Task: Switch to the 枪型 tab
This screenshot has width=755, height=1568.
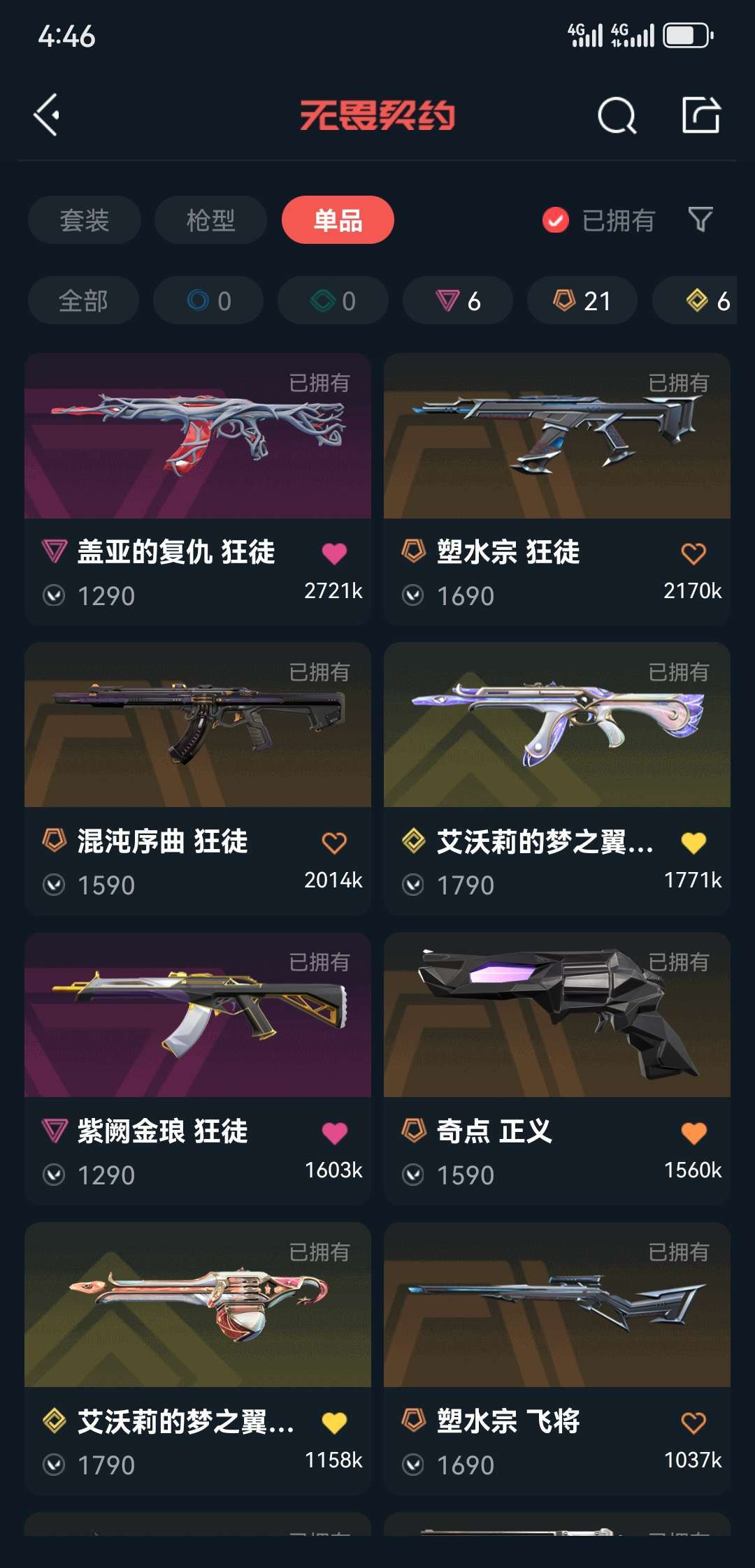Action: (x=210, y=220)
